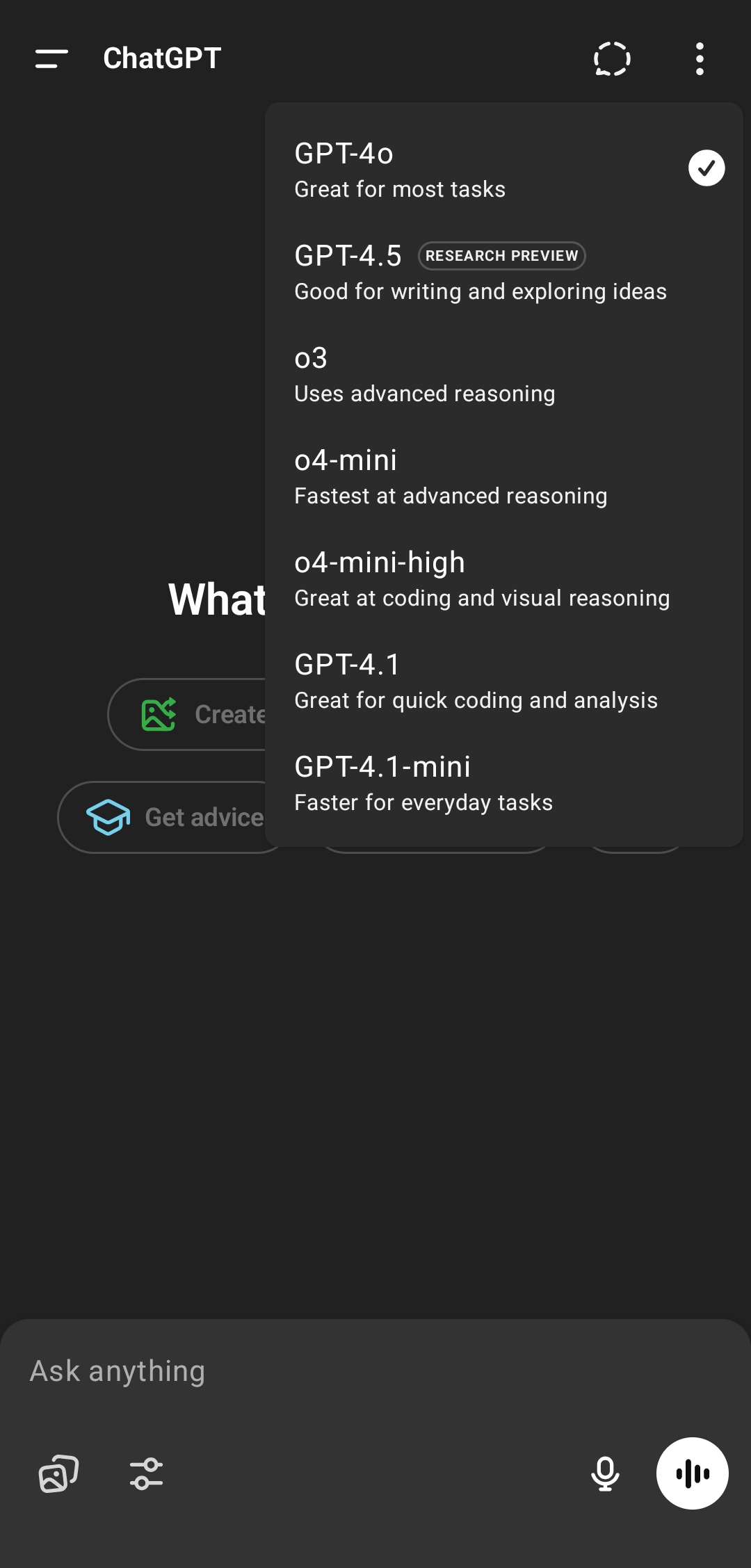The image size is (751, 1568).
Task: Attach photos with the gallery icon
Action: (x=58, y=1473)
